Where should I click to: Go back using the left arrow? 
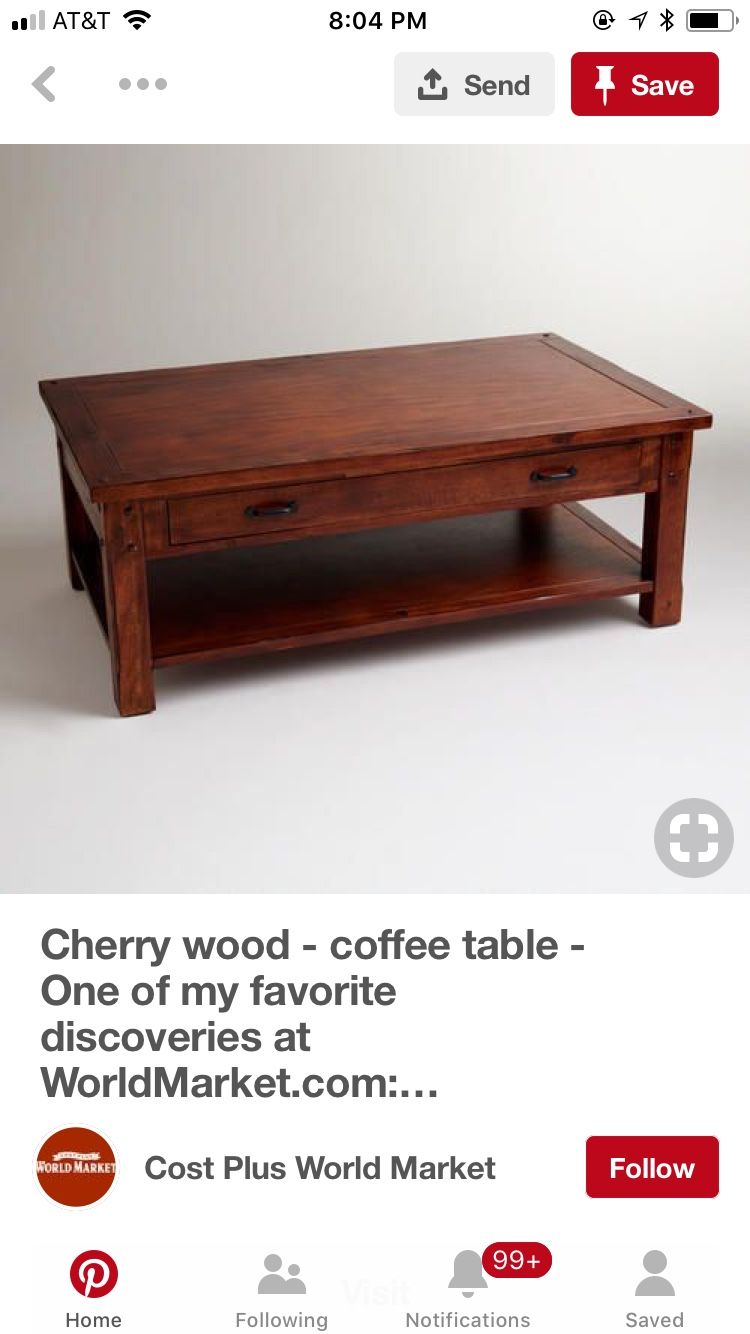44,85
